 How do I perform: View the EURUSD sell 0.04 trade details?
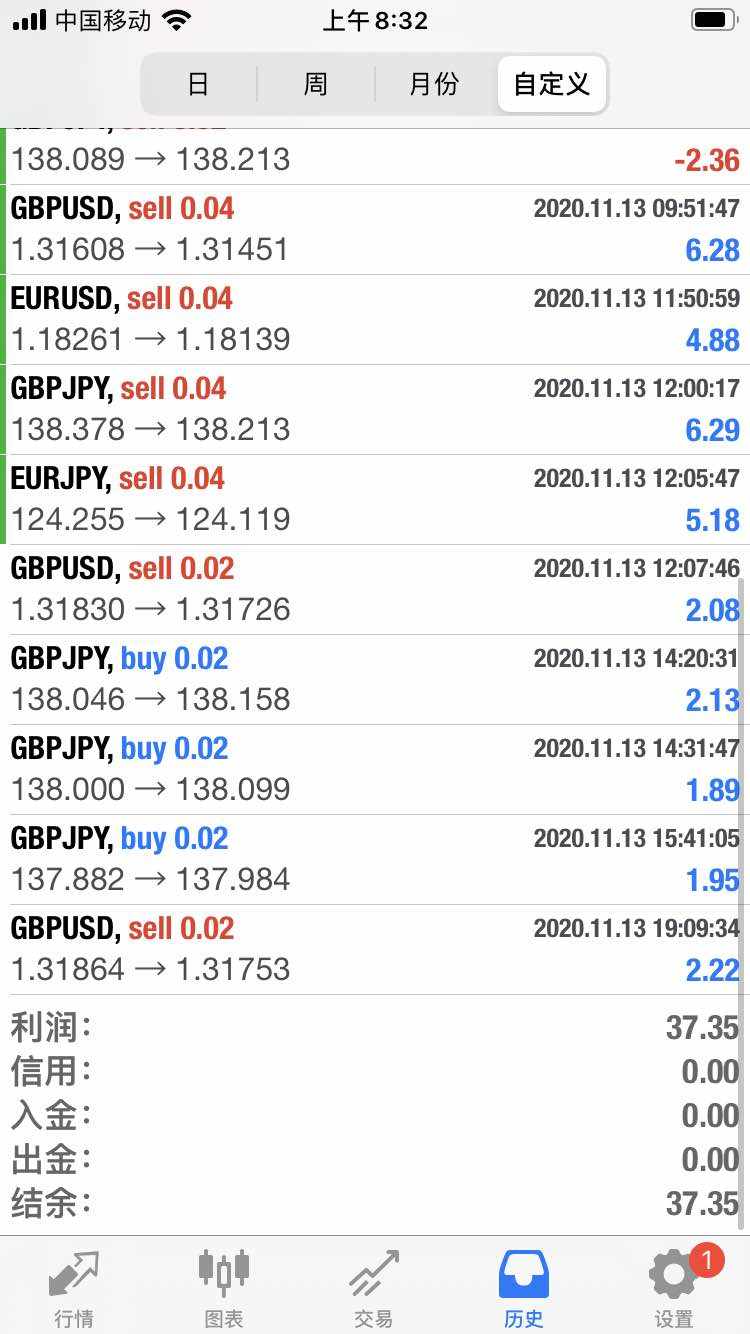[375, 319]
